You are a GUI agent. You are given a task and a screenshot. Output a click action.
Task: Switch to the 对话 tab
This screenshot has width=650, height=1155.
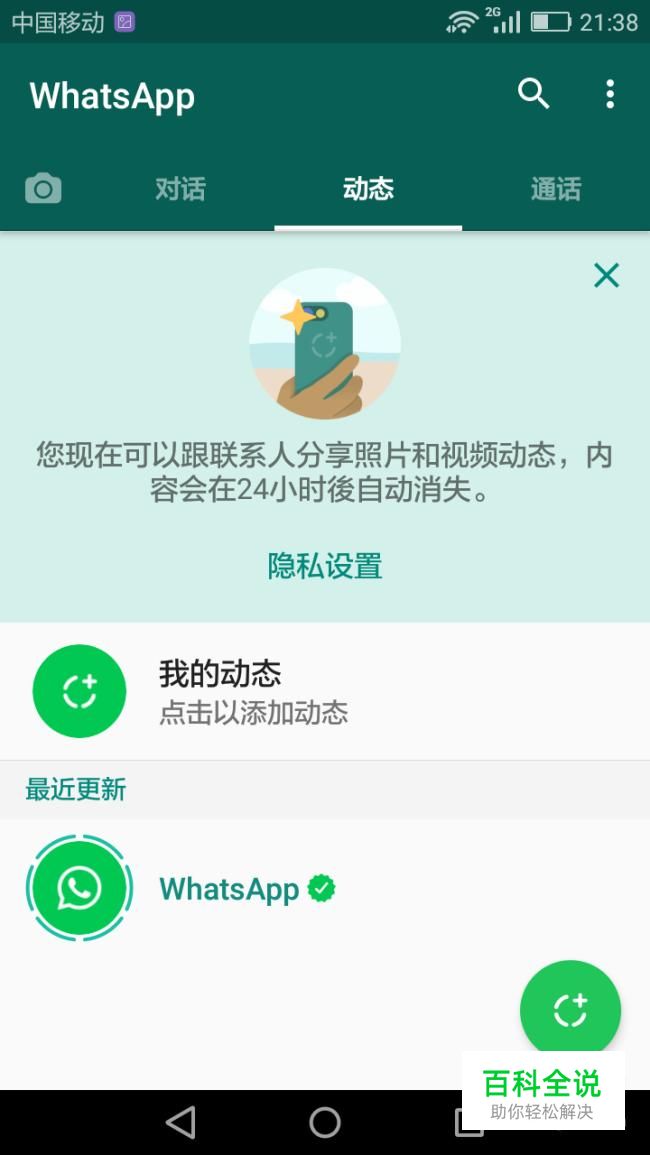181,188
